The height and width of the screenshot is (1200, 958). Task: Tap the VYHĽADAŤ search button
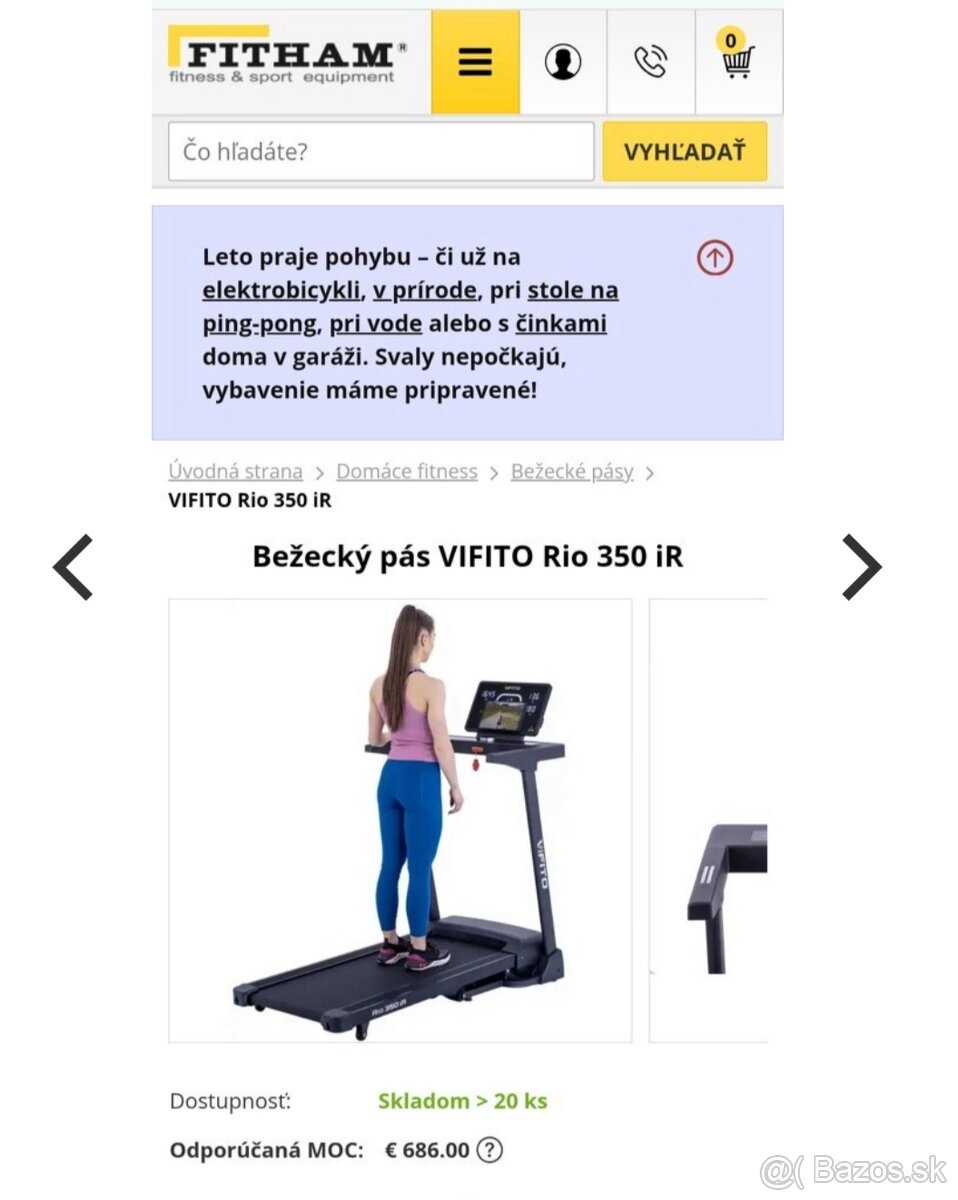685,152
